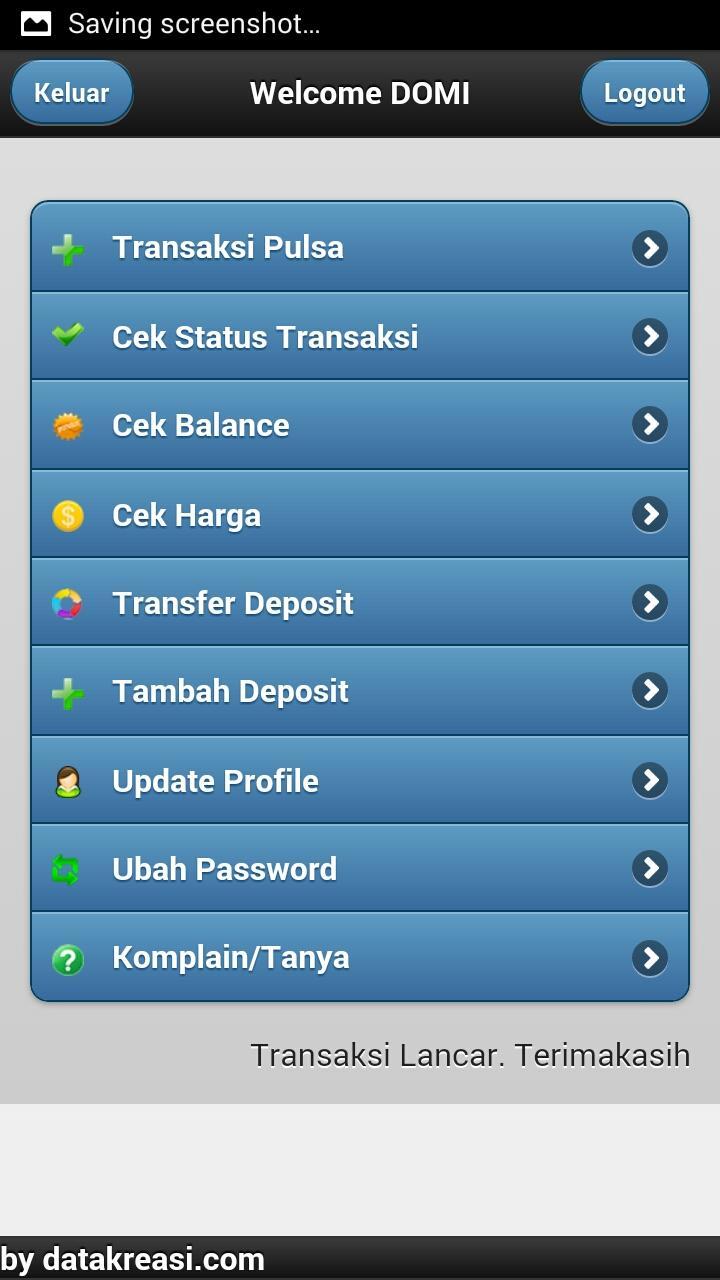
Task: Open the Ubah Password menu entry
Action: [x=360, y=869]
